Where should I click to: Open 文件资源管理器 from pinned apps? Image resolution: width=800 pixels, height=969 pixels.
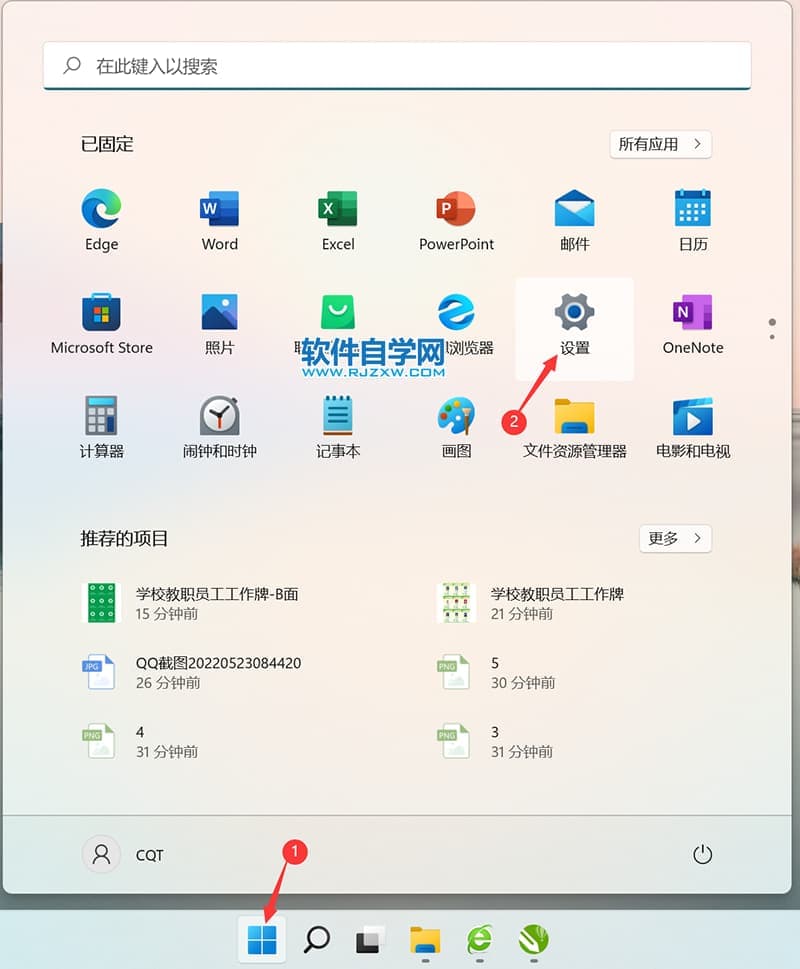574,427
